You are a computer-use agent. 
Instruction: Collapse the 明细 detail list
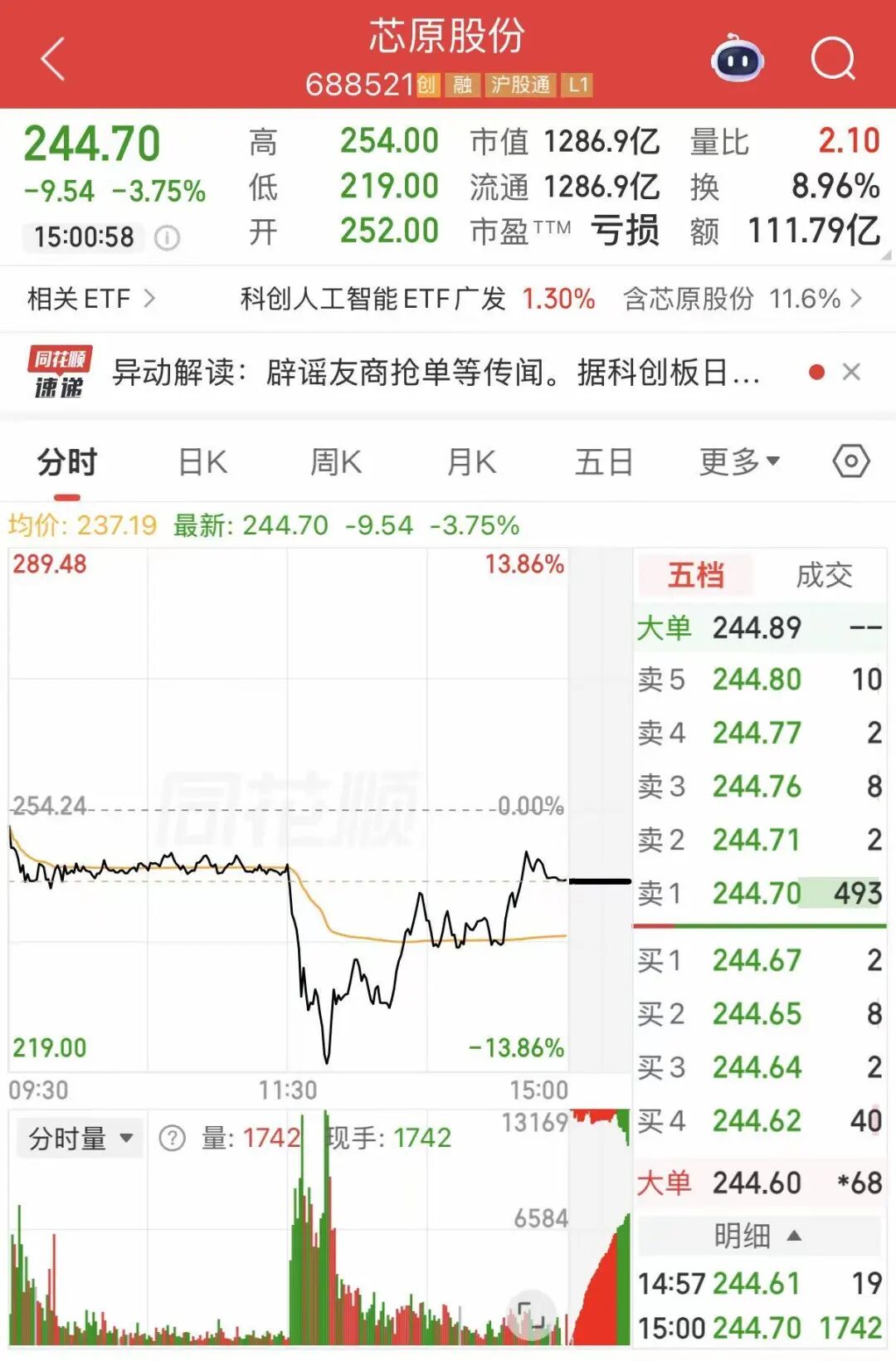[x=757, y=1236]
